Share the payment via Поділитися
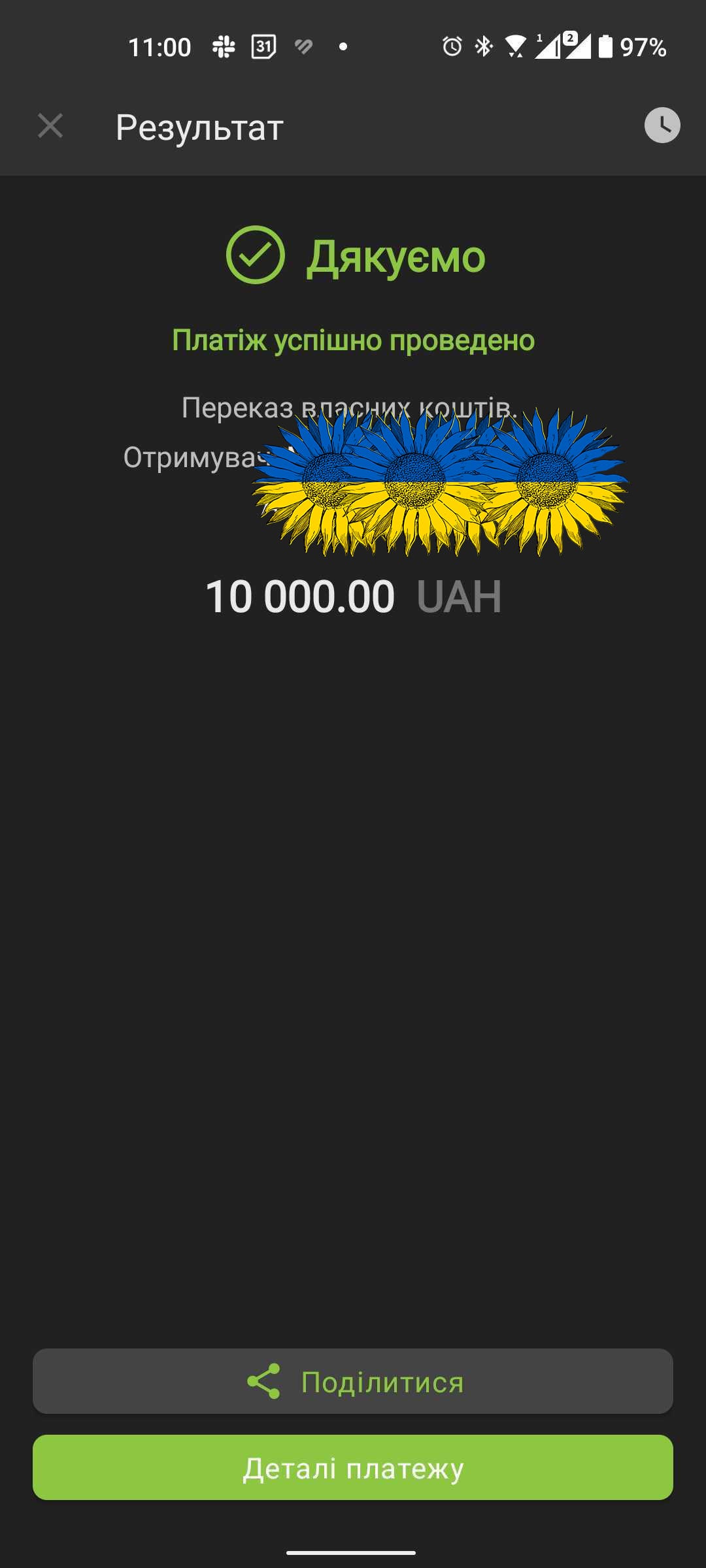 tap(353, 1381)
